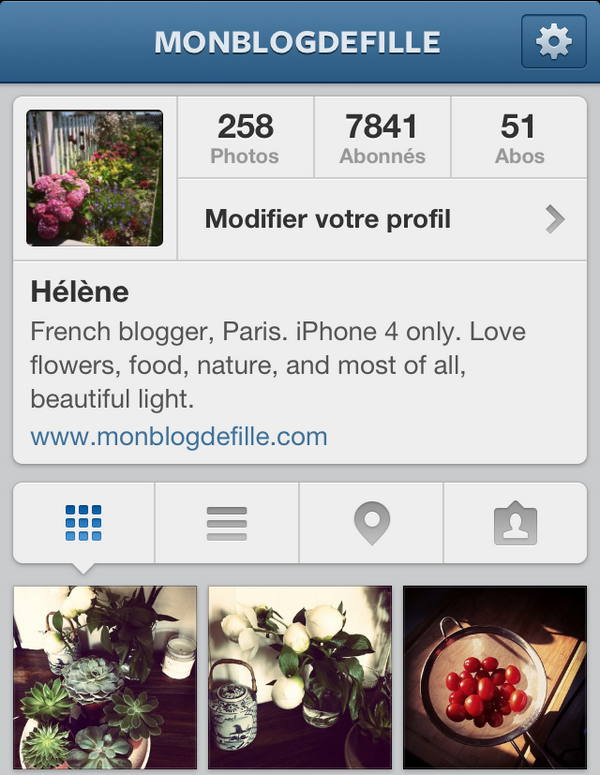This screenshot has width=600, height=775.
Task: Open the succulents photo
Action: (105, 678)
